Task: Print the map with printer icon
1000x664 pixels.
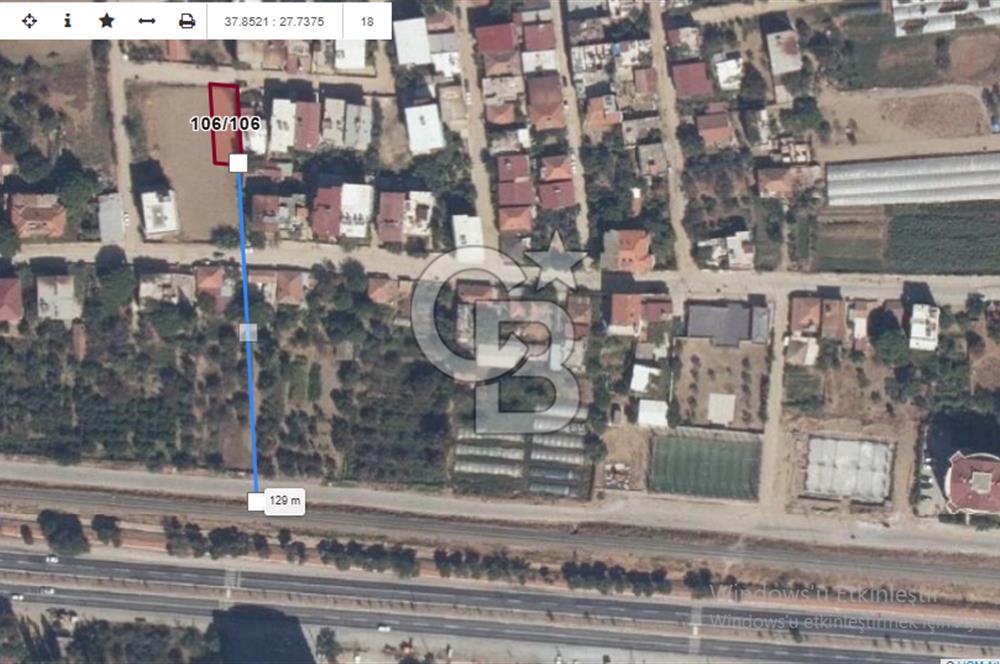Action: tap(187, 20)
